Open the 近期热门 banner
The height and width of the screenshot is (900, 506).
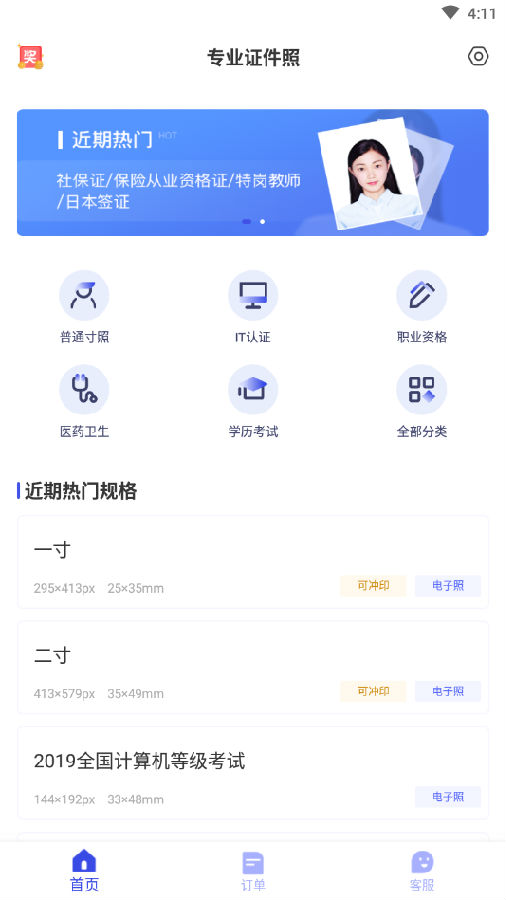tap(252, 172)
